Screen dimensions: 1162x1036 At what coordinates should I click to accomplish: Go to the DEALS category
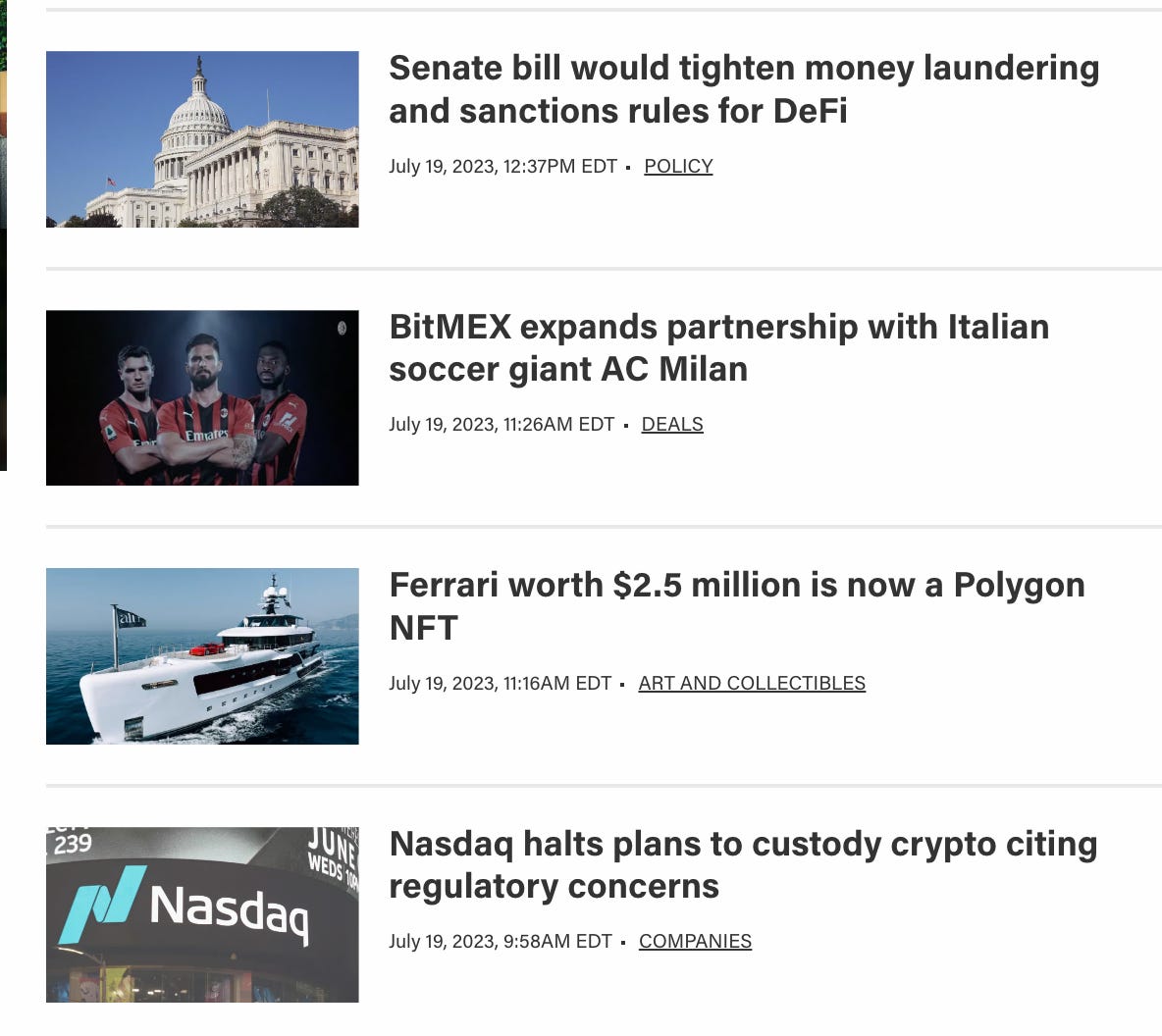[x=672, y=425]
